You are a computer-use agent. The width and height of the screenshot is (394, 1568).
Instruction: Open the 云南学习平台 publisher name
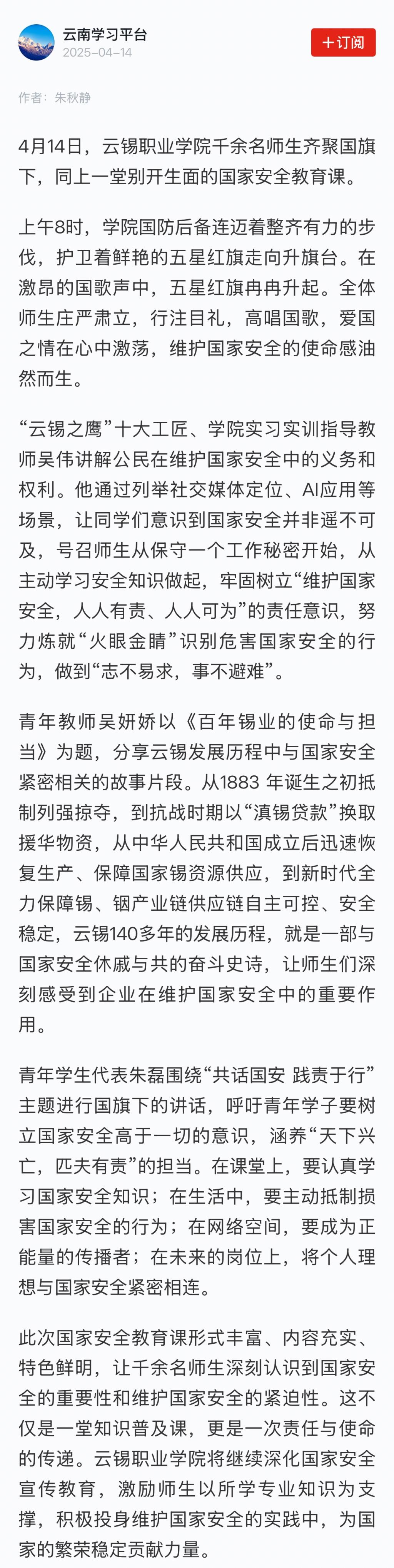[x=105, y=35]
